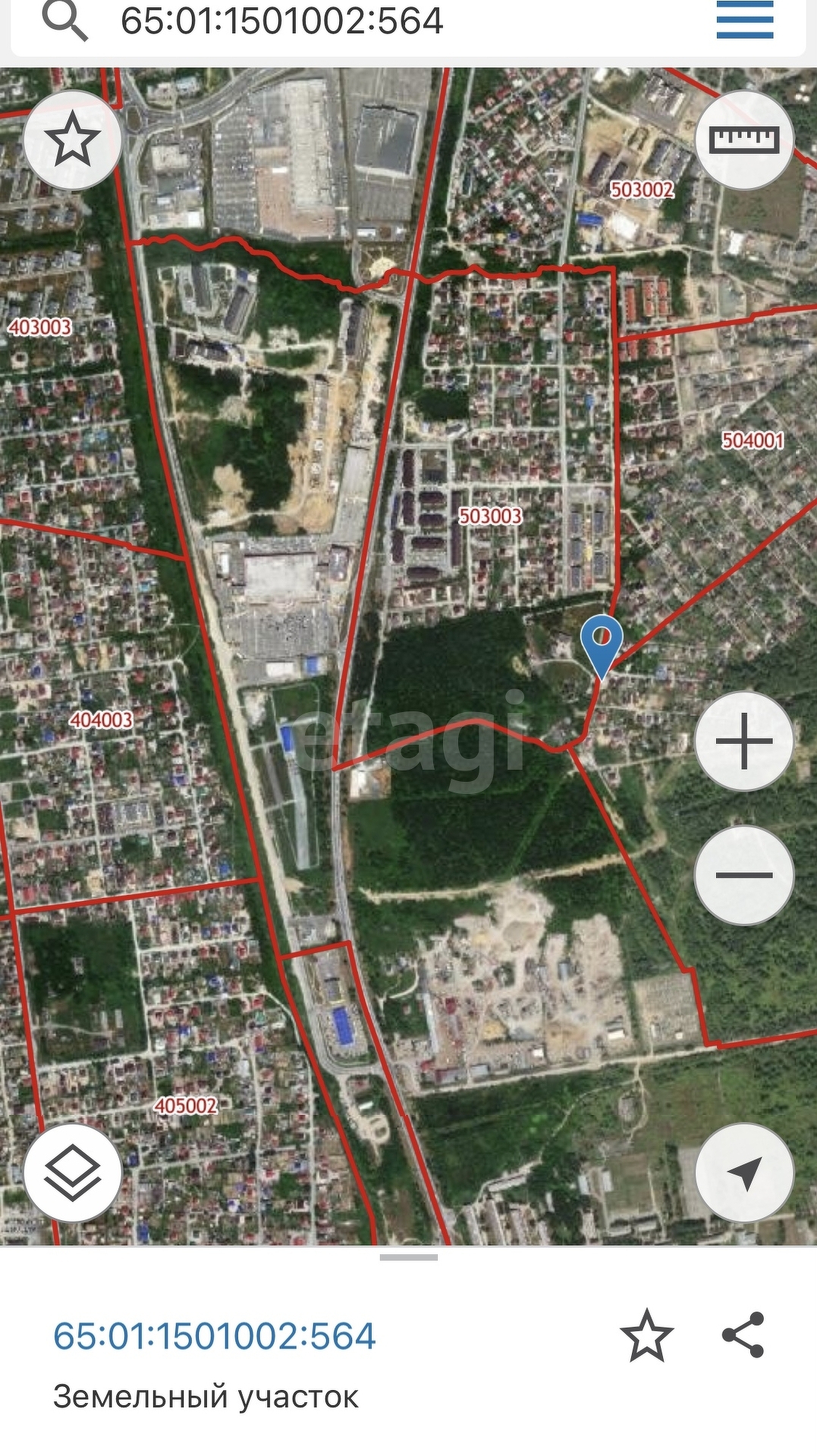This screenshot has width=817, height=1456.
Task: Expand the bottom sheet handle
Action: (409, 1257)
